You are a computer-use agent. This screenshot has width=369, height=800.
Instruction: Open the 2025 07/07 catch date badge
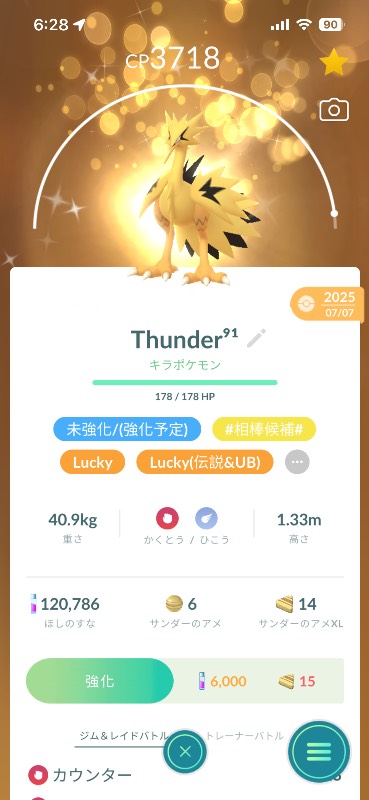pos(328,305)
